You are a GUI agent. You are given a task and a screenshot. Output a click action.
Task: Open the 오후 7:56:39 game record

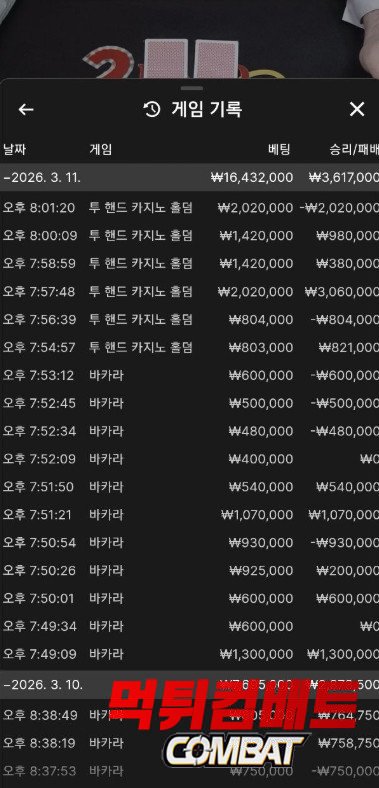click(x=190, y=320)
